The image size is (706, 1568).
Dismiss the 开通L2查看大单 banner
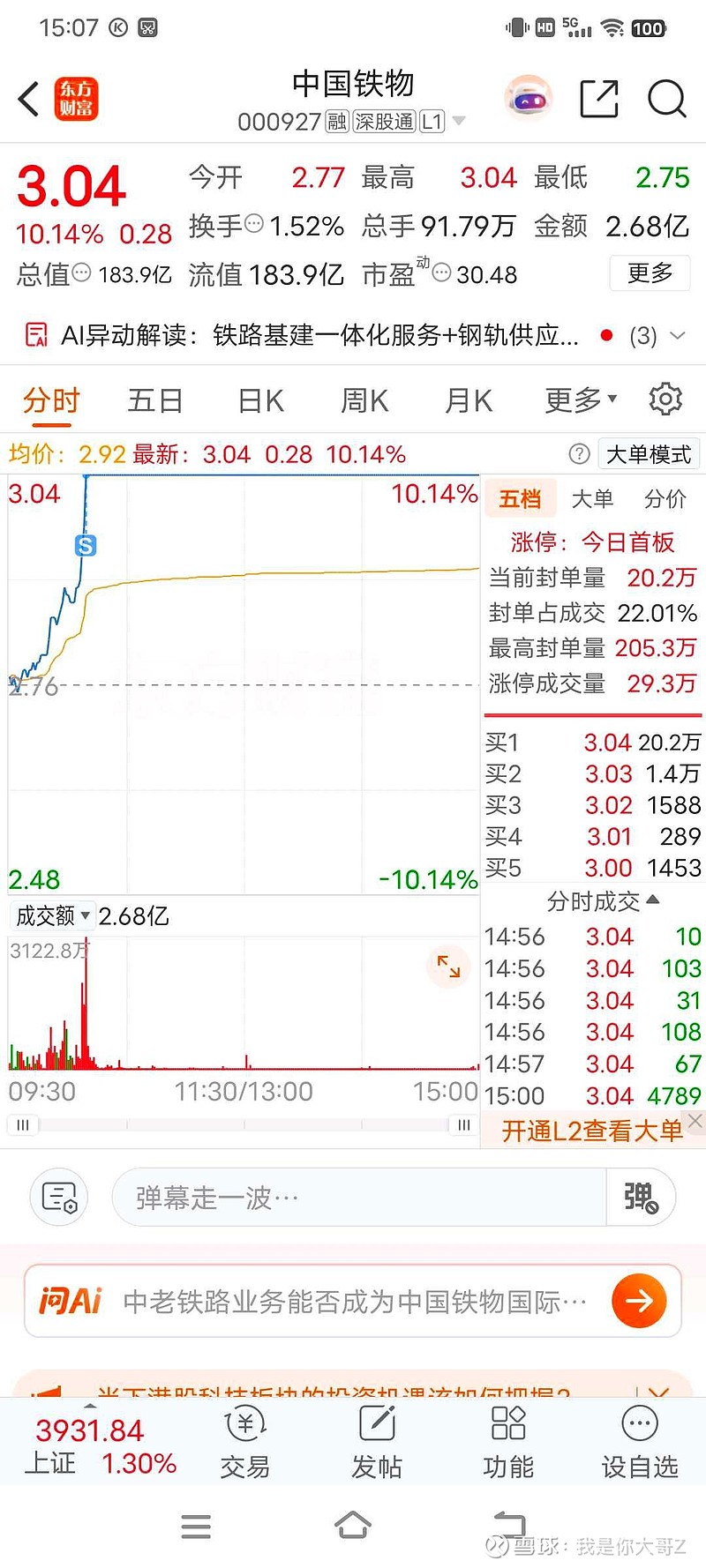point(695,1120)
